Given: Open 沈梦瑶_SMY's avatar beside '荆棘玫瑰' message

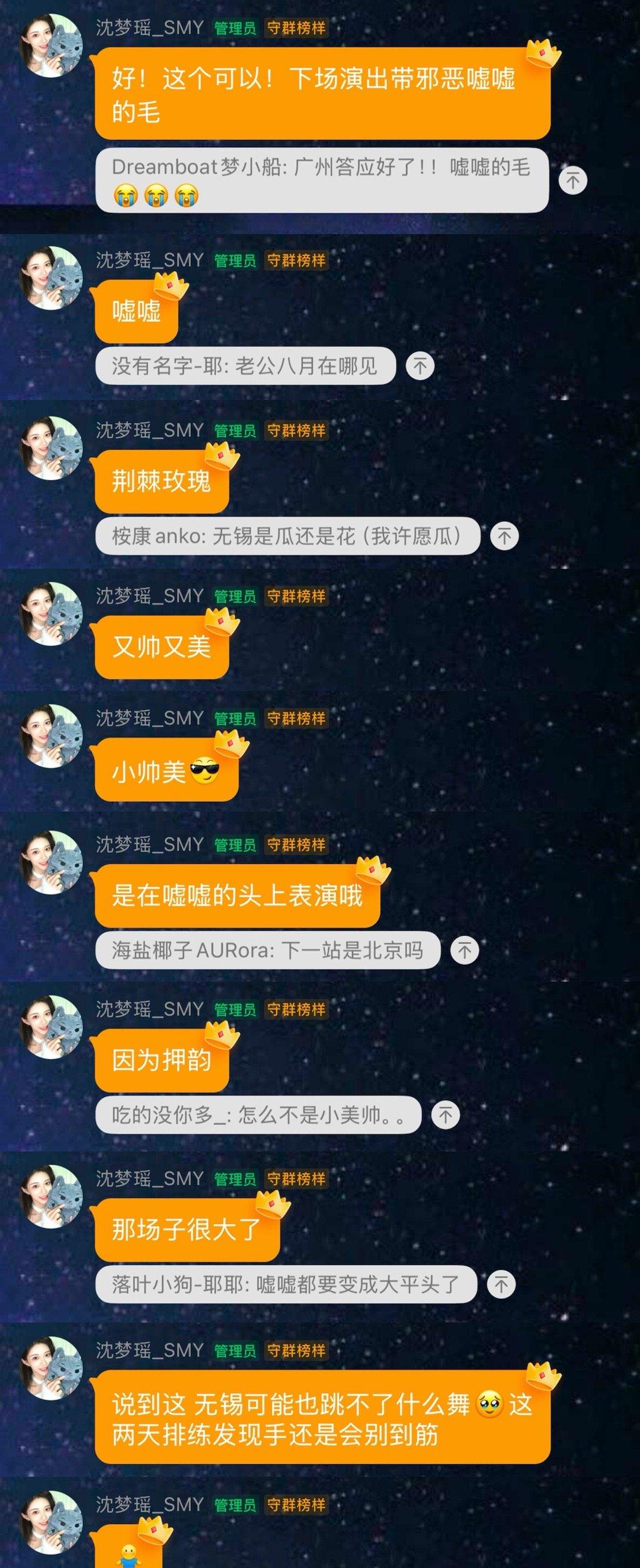Looking at the screenshot, I should [52, 448].
